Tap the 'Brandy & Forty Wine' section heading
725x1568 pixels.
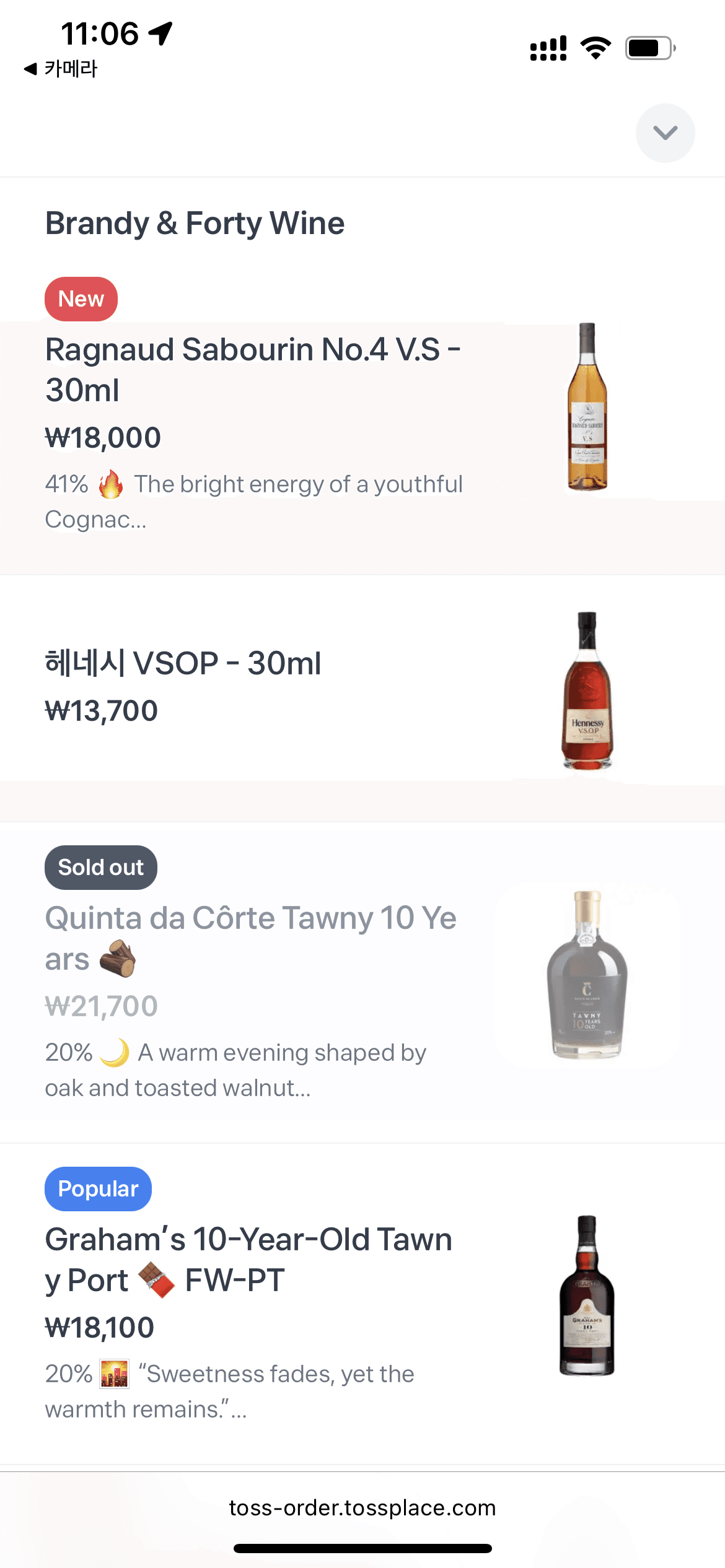pyautogui.click(x=194, y=224)
